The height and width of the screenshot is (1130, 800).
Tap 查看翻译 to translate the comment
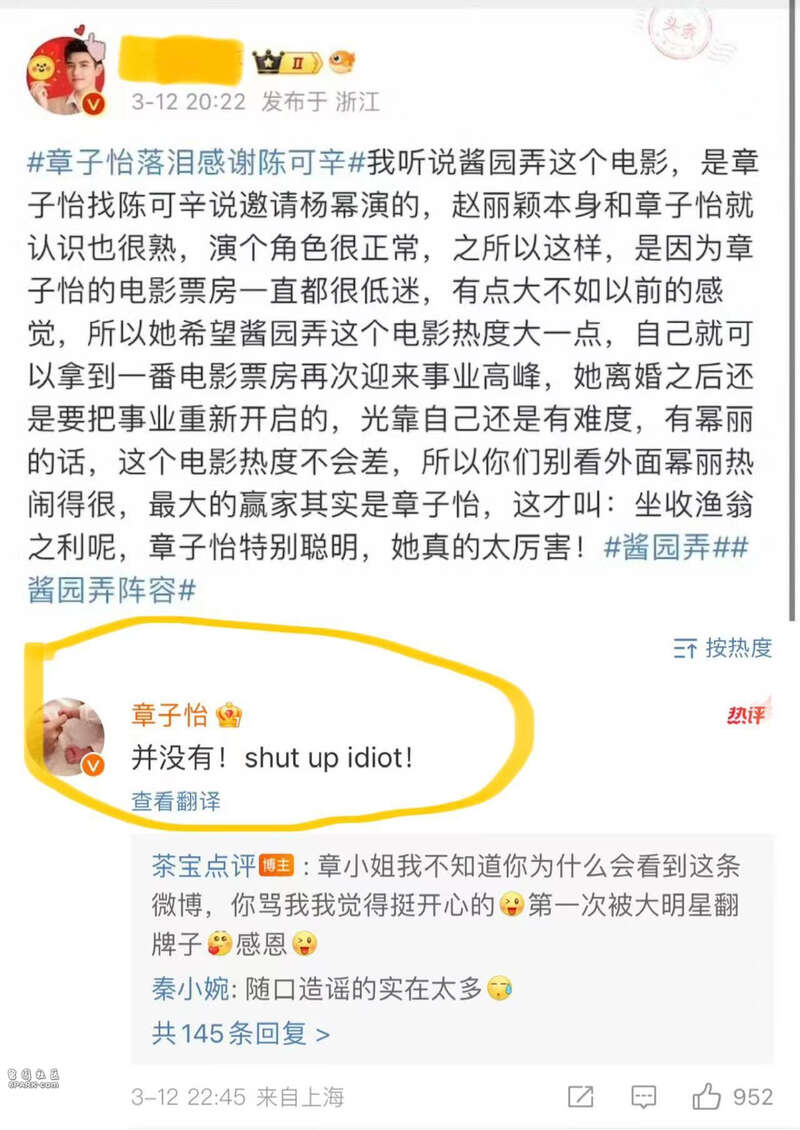[176, 801]
